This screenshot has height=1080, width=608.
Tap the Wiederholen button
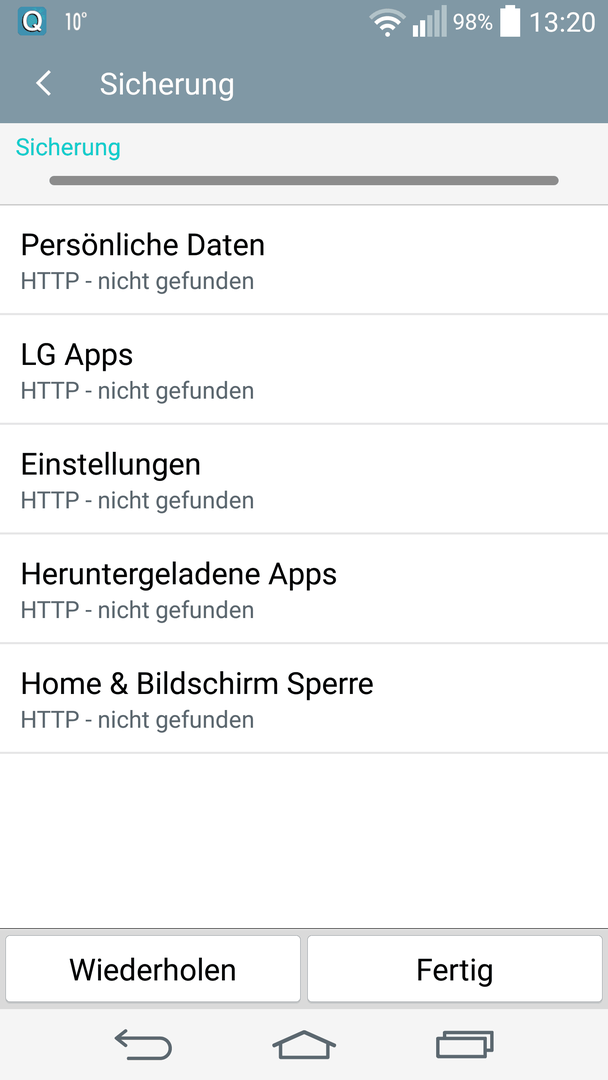click(x=153, y=968)
